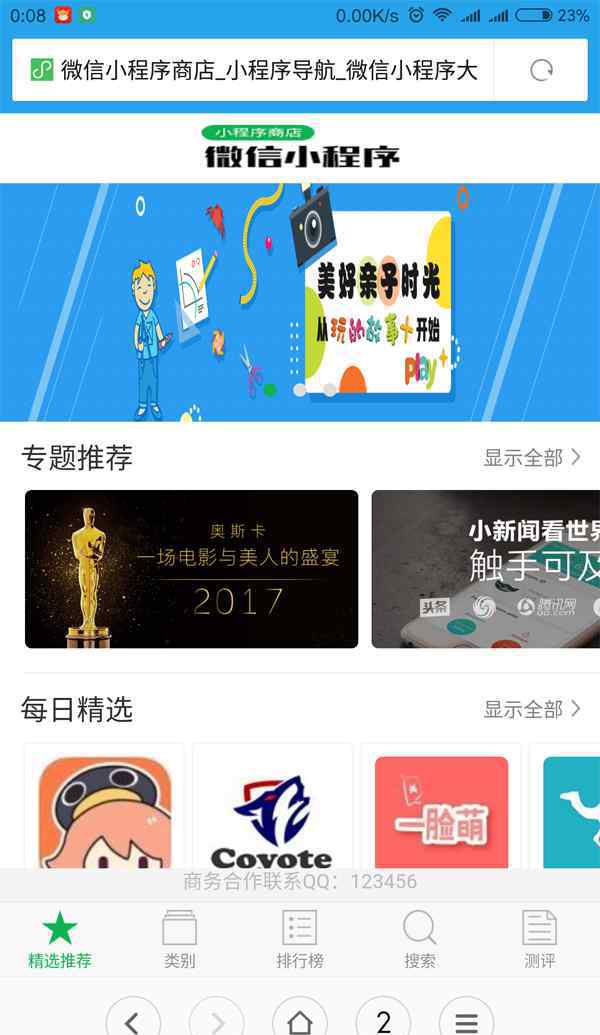Open the 奥斯卡 2017 feature card
This screenshot has width=600, height=1035.
point(191,569)
